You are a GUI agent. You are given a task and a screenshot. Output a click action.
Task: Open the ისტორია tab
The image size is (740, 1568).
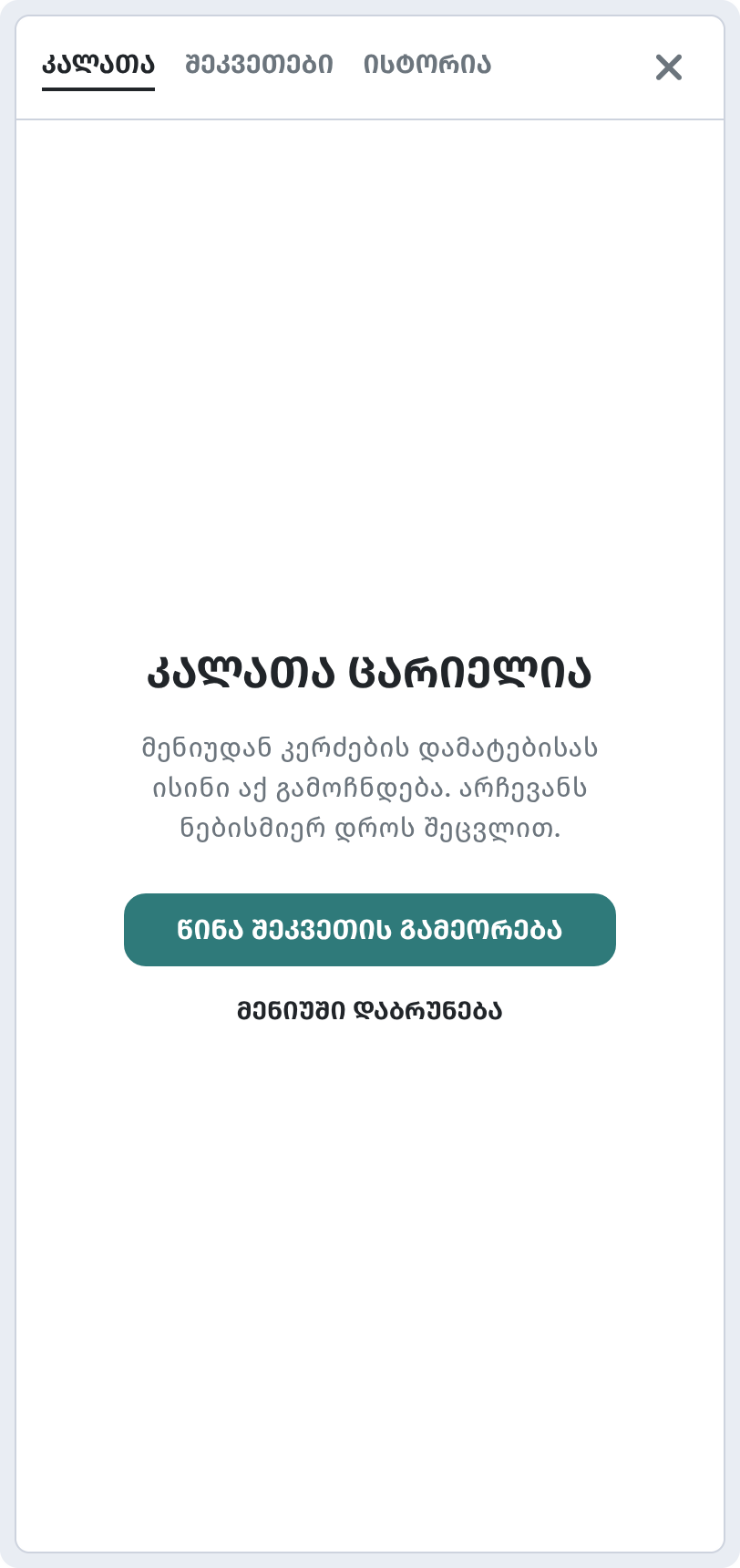[x=427, y=66]
